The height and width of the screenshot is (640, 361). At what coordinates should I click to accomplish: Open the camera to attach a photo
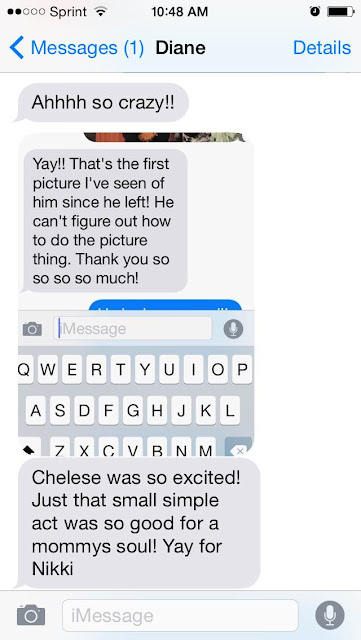pyautogui.click(x=31, y=615)
